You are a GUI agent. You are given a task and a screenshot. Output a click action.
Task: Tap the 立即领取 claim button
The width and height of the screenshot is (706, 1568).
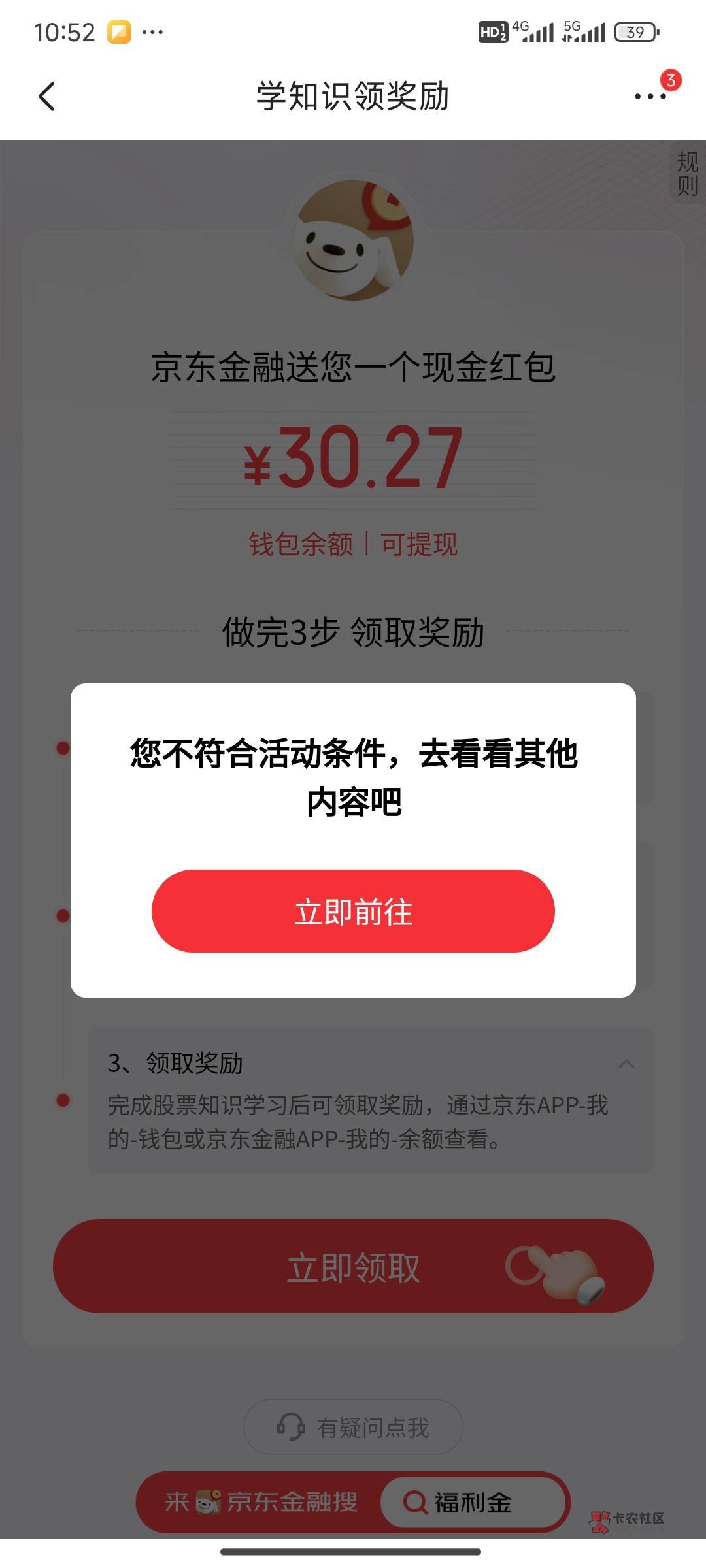[353, 1266]
